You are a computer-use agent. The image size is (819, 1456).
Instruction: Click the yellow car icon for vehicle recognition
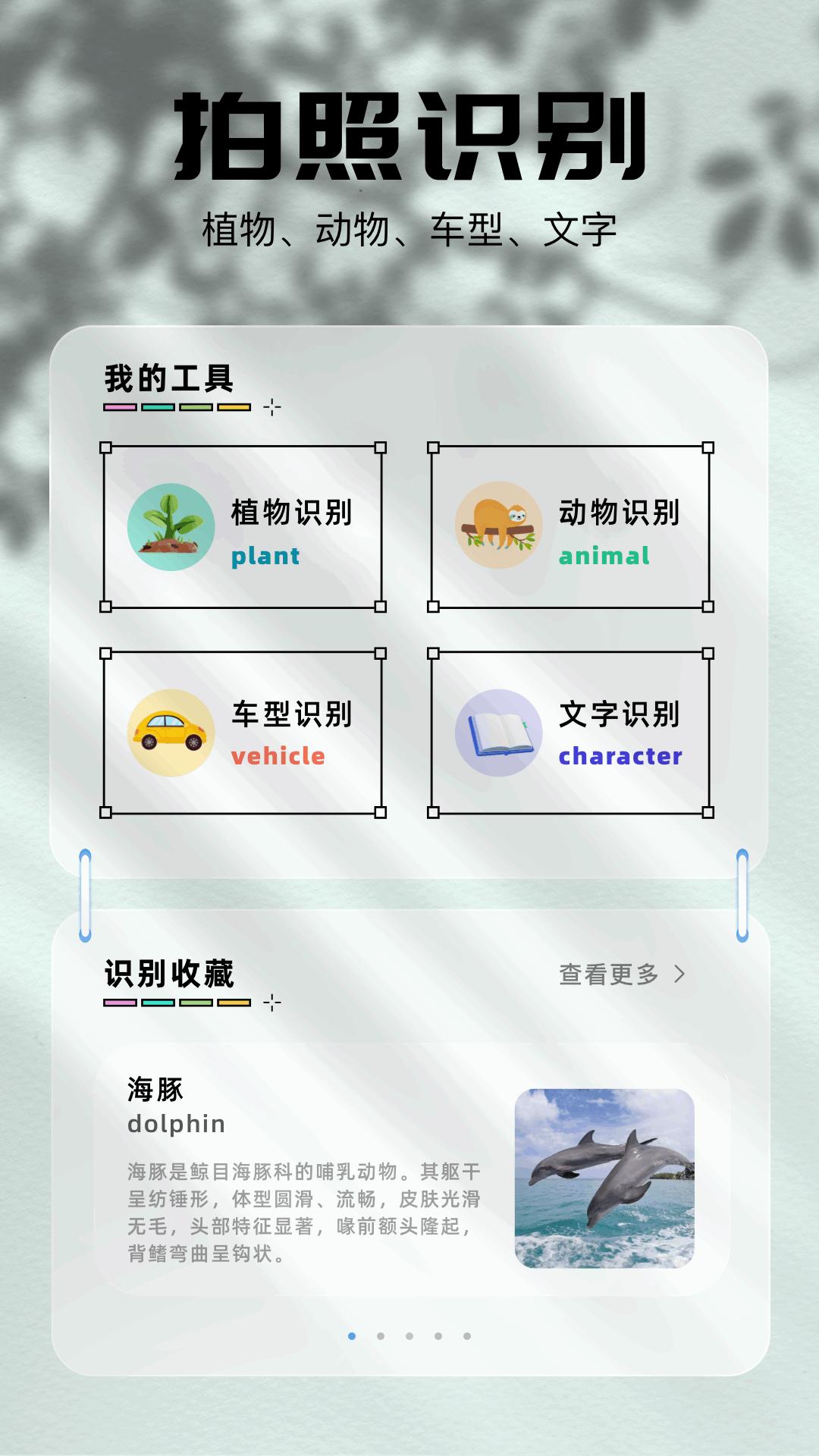[173, 732]
